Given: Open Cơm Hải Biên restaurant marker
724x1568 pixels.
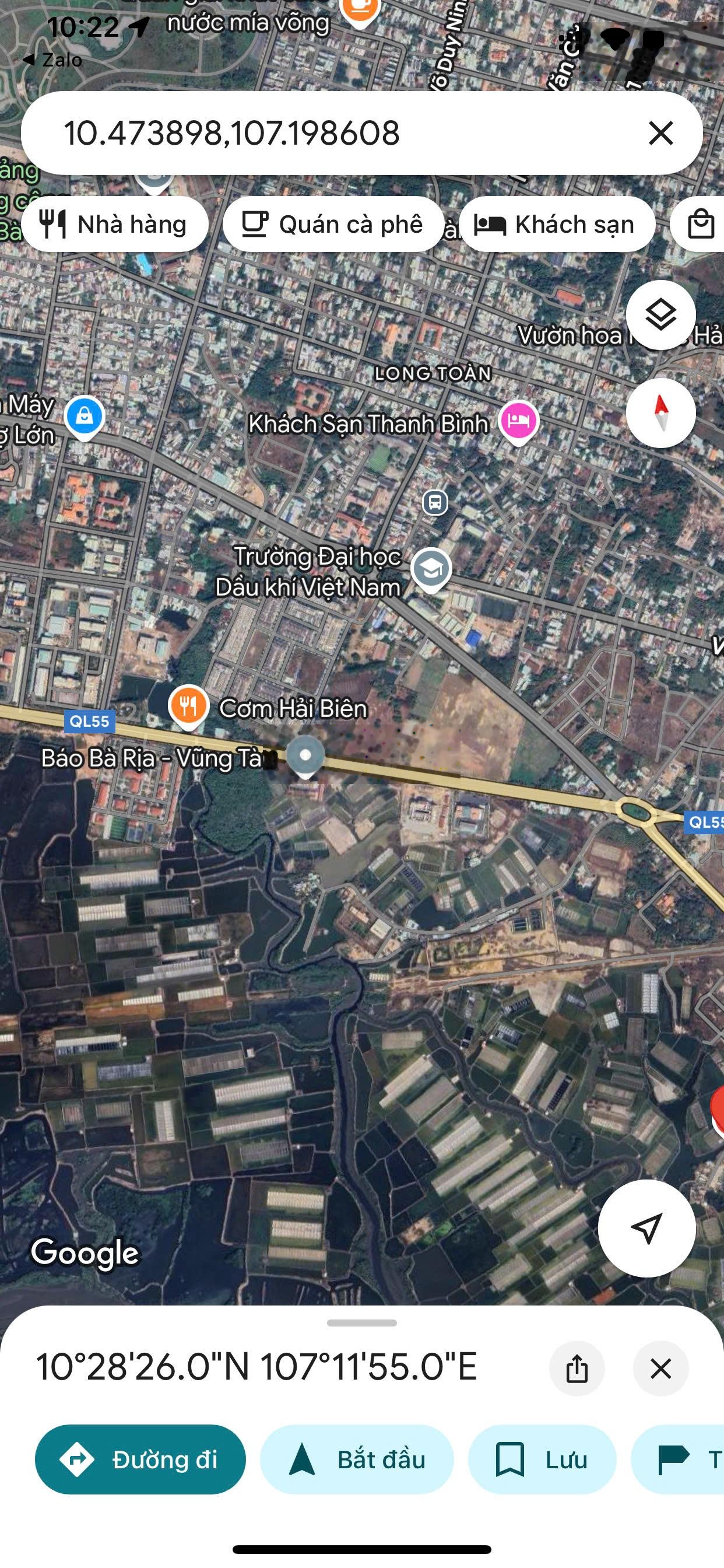Looking at the screenshot, I should 189,705.
